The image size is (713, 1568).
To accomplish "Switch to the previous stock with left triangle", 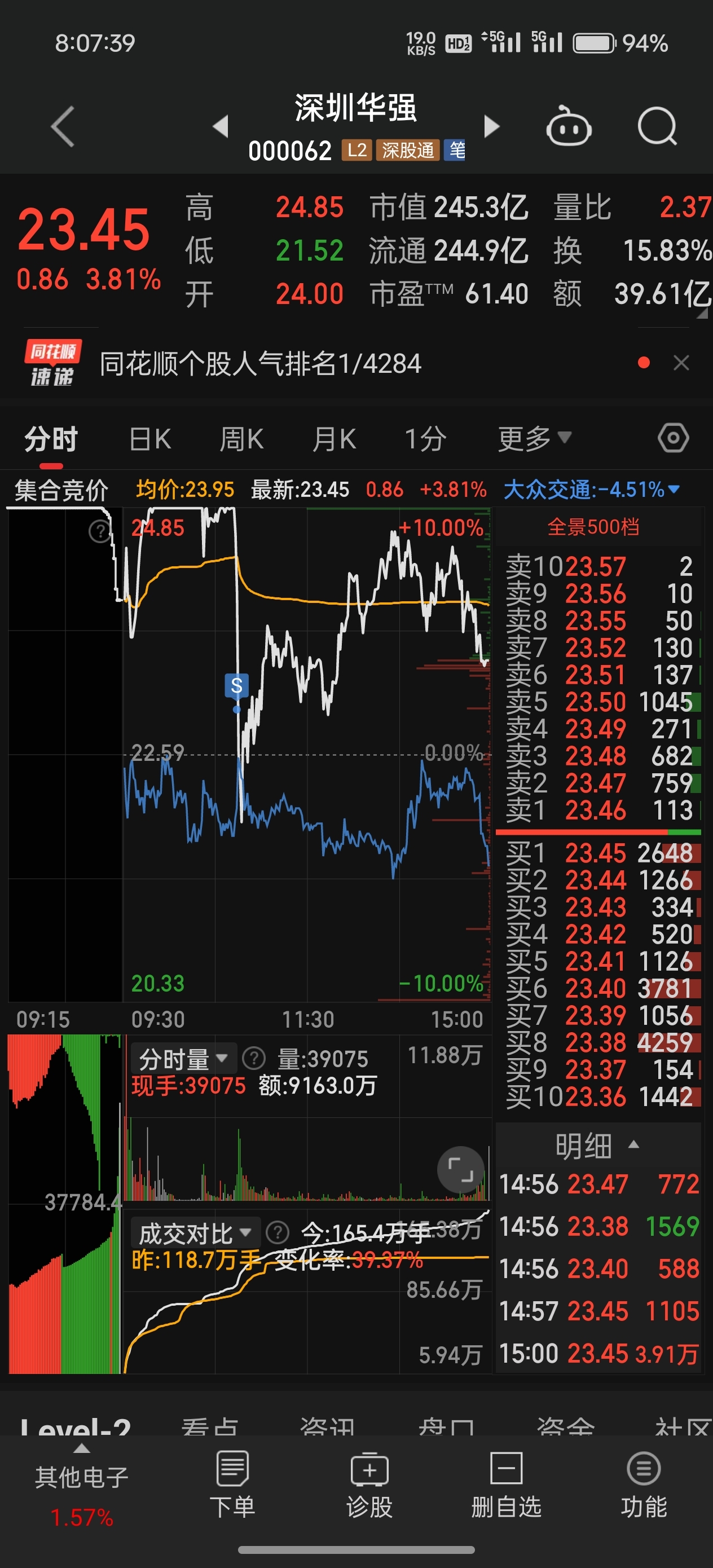I will [x=221, y=126].
